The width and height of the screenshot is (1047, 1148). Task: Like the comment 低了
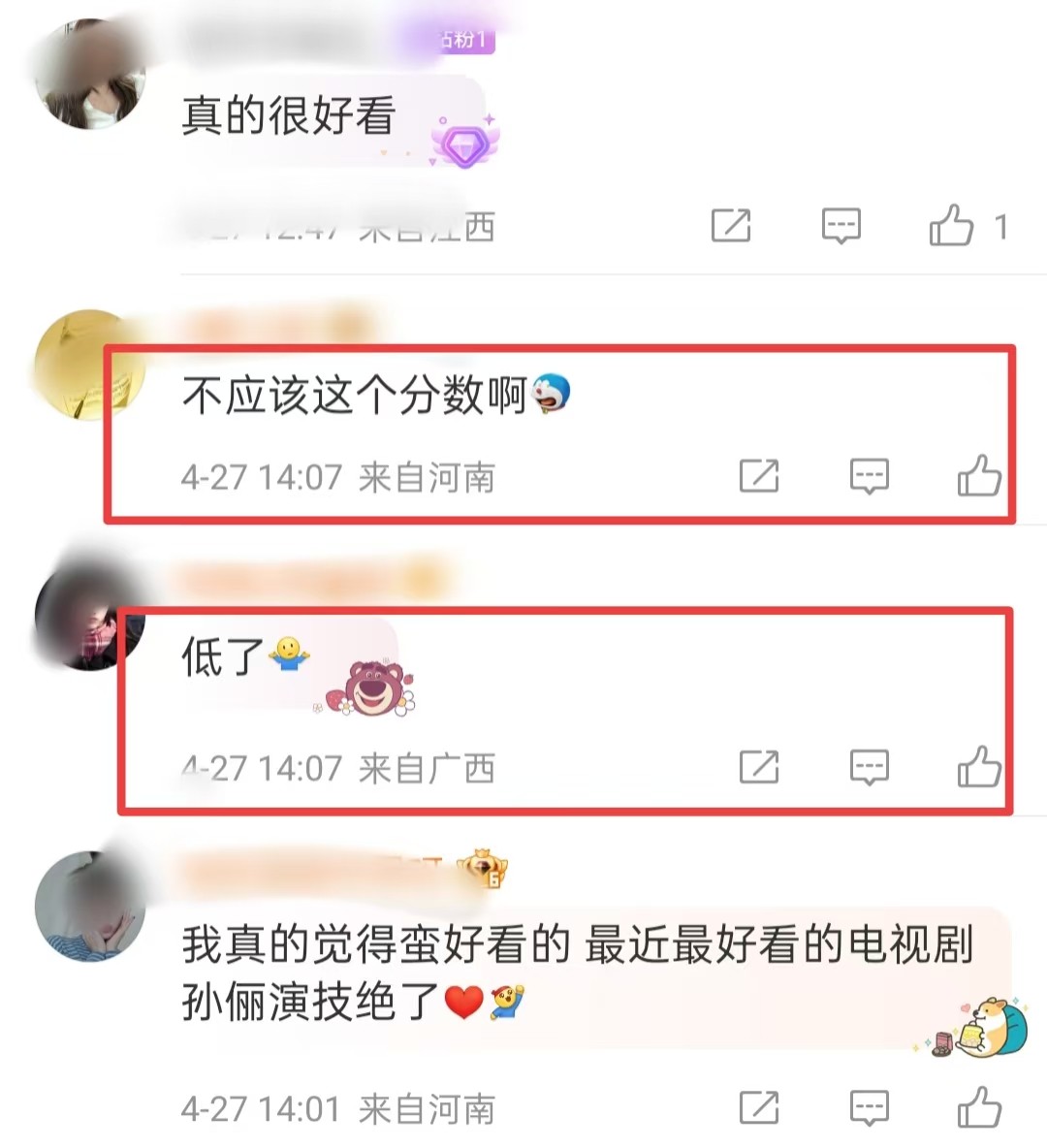[x=978, y=767]
